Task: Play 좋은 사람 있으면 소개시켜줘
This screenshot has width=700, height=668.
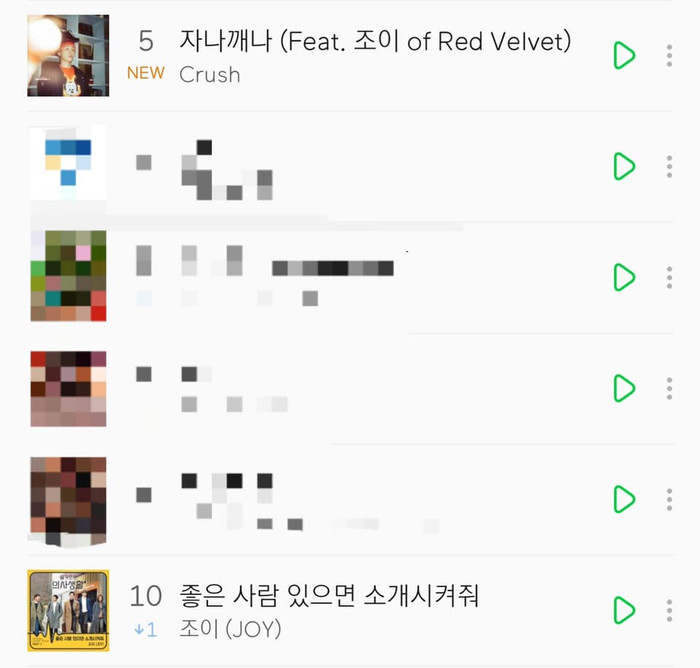Action: tap(624, 610)
